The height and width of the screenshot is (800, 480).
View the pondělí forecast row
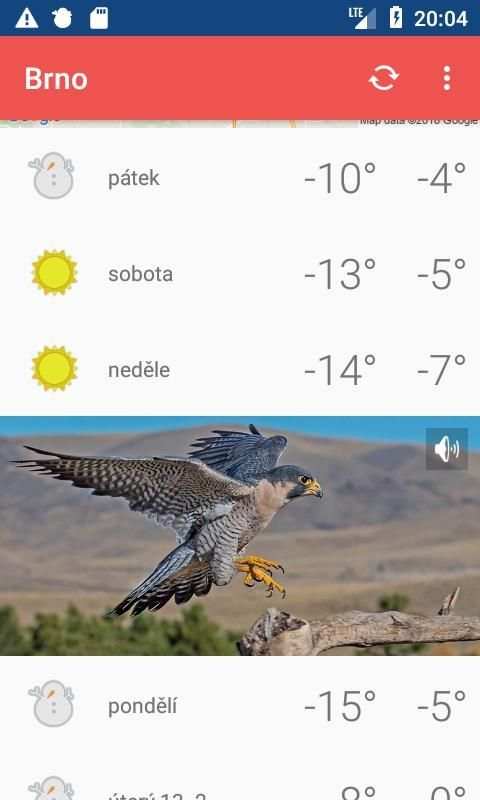240,706
